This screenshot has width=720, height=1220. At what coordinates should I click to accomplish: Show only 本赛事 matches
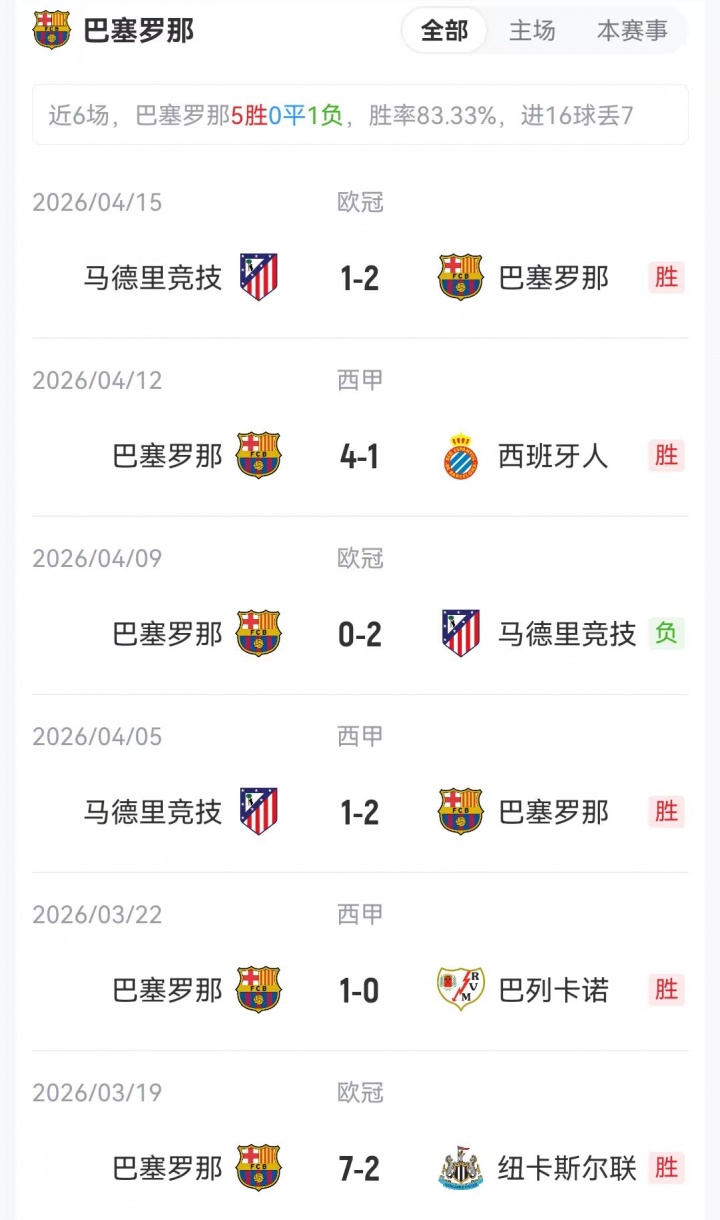click(x=632, y=31)
